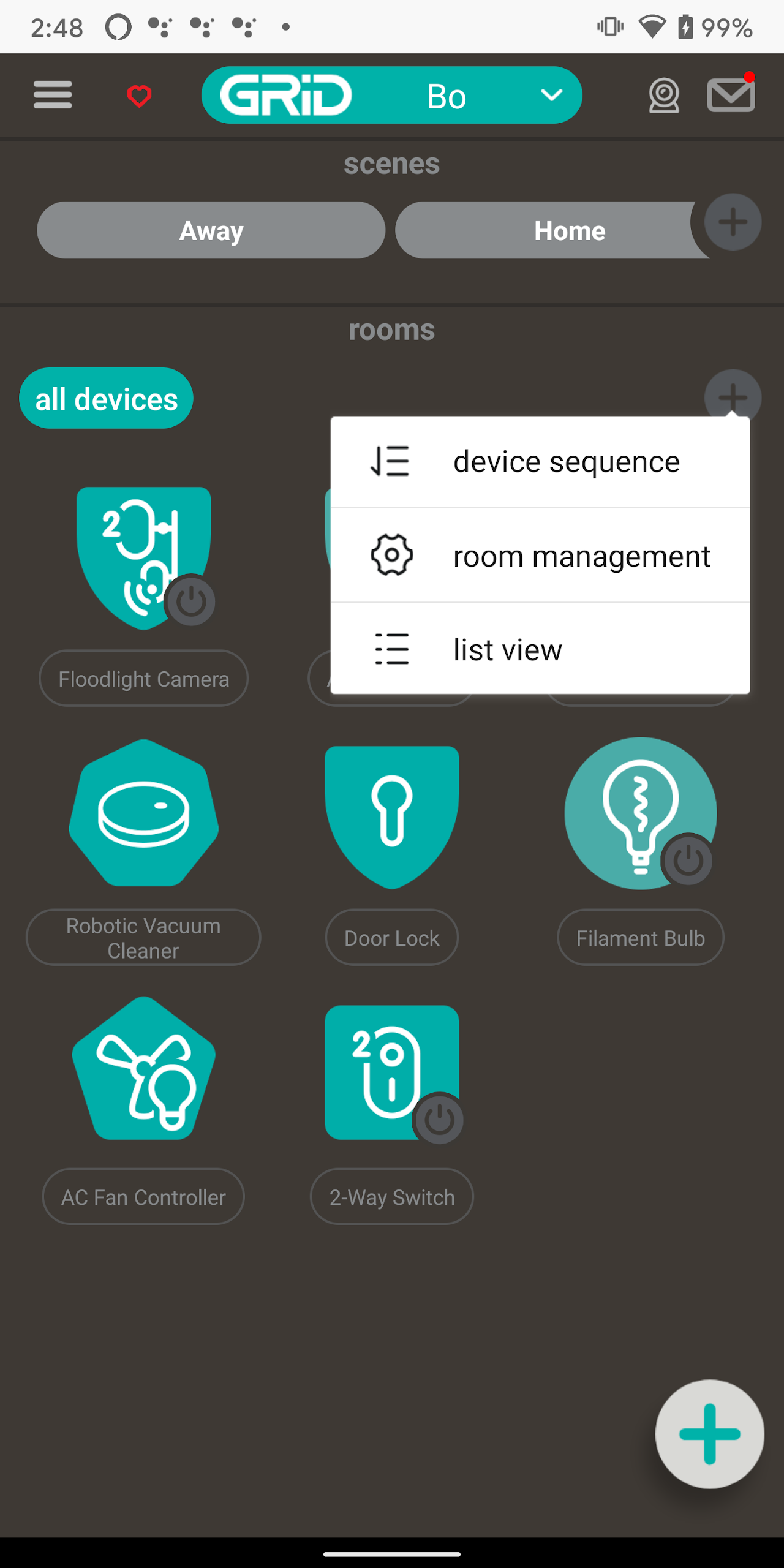The height and width of the screenshot is (1568, 784).
Task: Activate the Away scene
Action: (211, 230)
